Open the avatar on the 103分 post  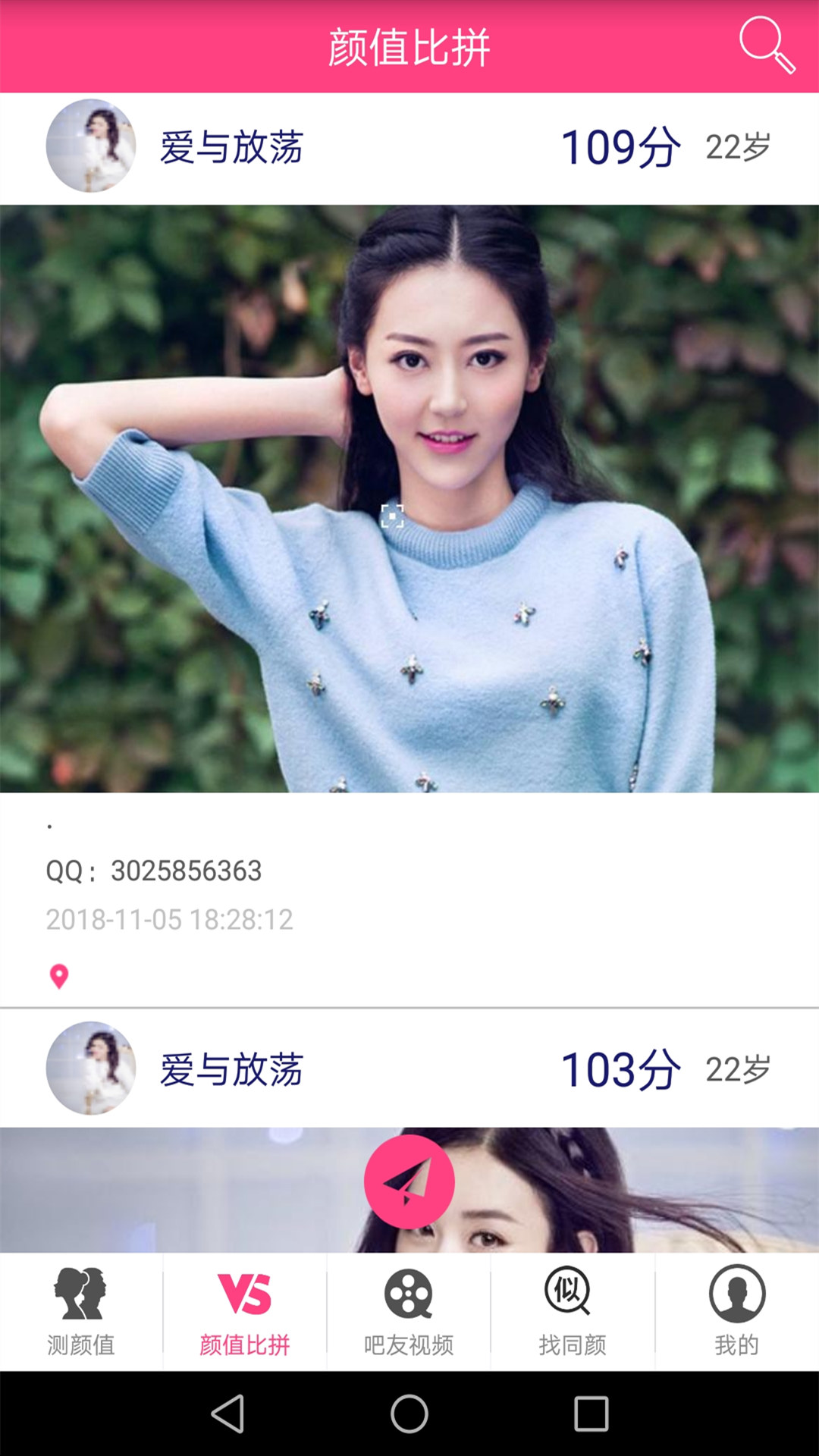[x=91, y=1068]
